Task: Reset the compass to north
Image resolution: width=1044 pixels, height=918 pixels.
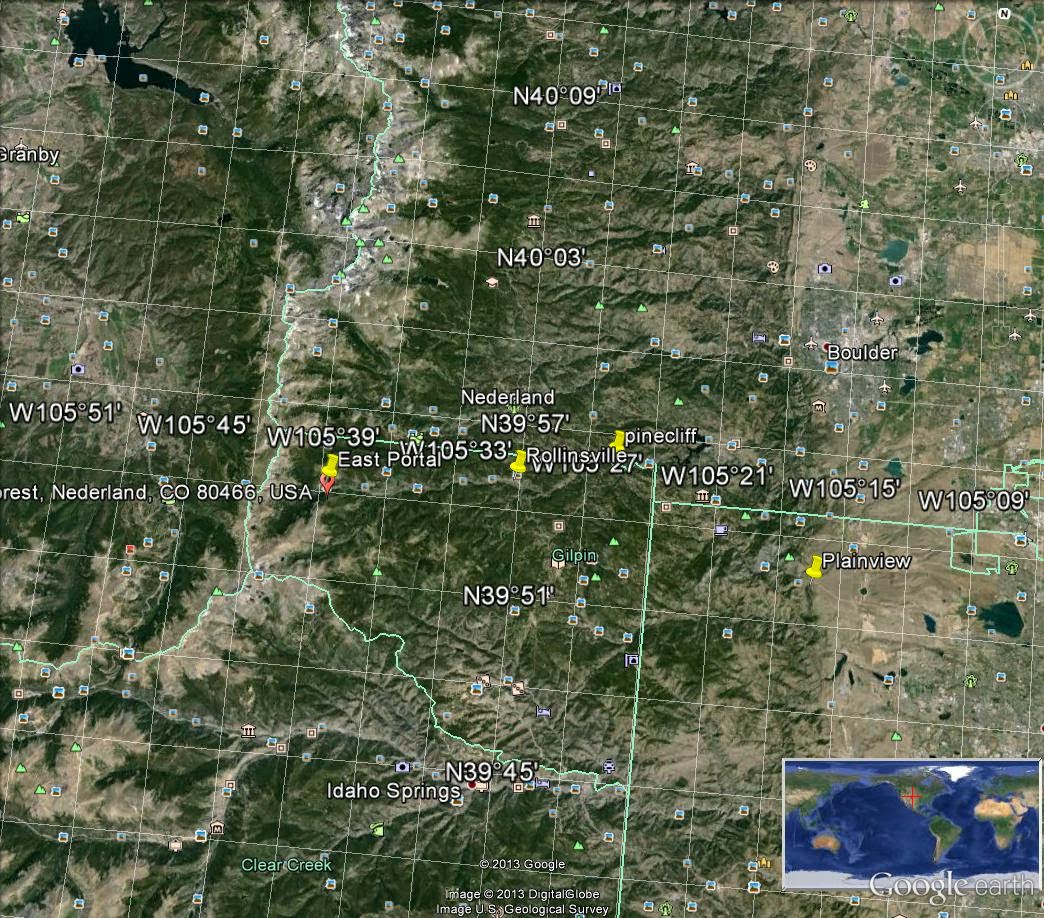Action: coord(1003,14)
